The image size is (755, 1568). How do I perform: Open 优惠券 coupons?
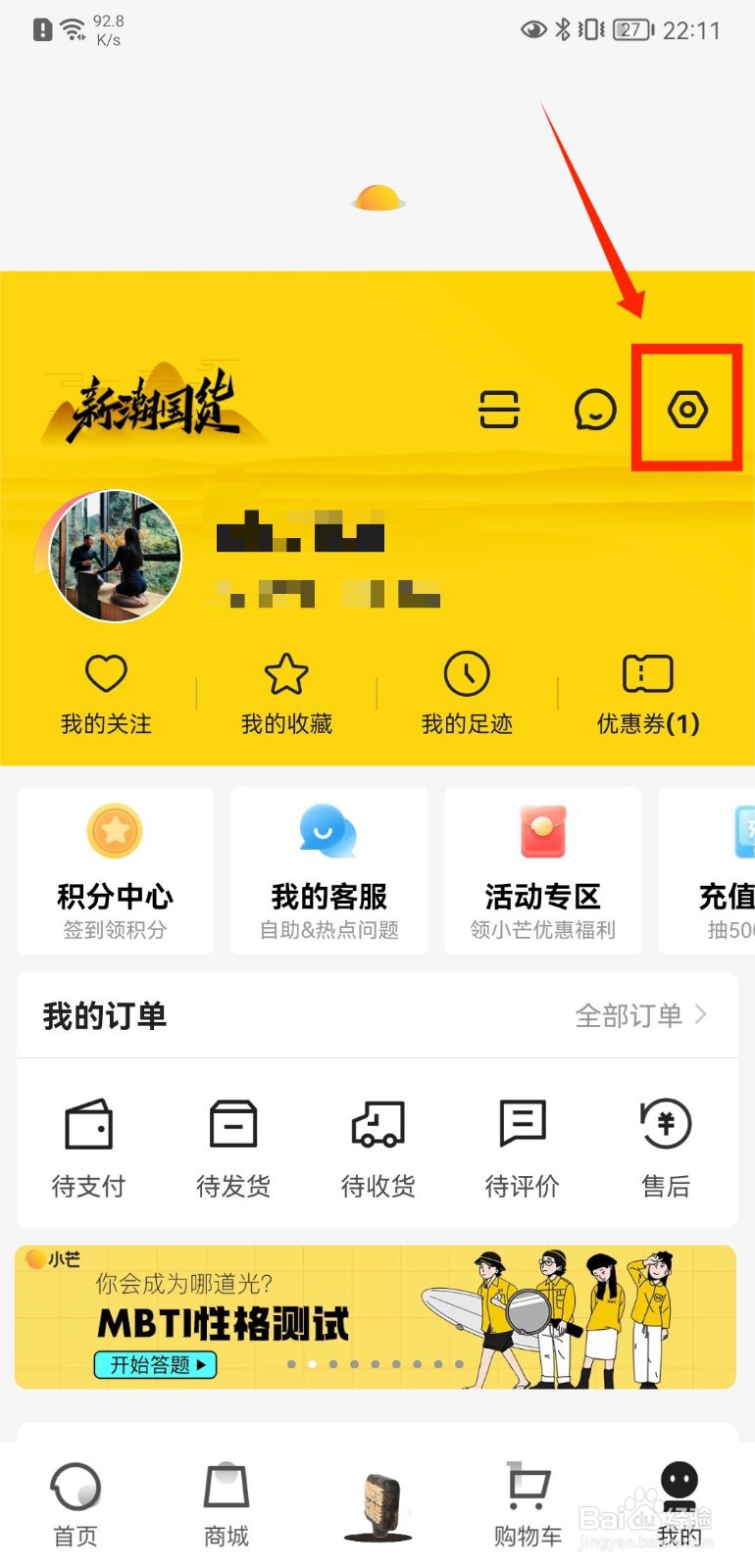(x=648, y=694)
